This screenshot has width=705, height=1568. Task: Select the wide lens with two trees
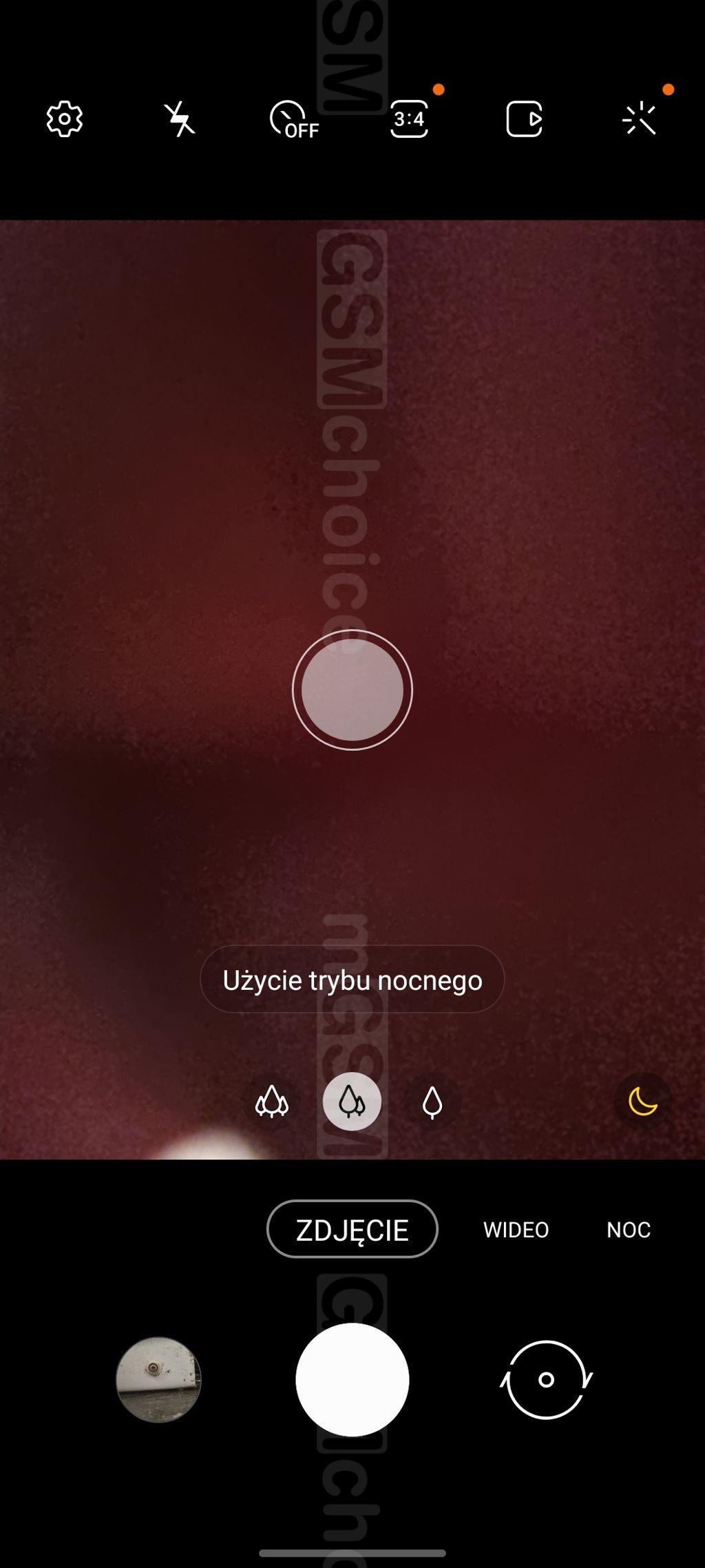click(x=352, y=1102)
